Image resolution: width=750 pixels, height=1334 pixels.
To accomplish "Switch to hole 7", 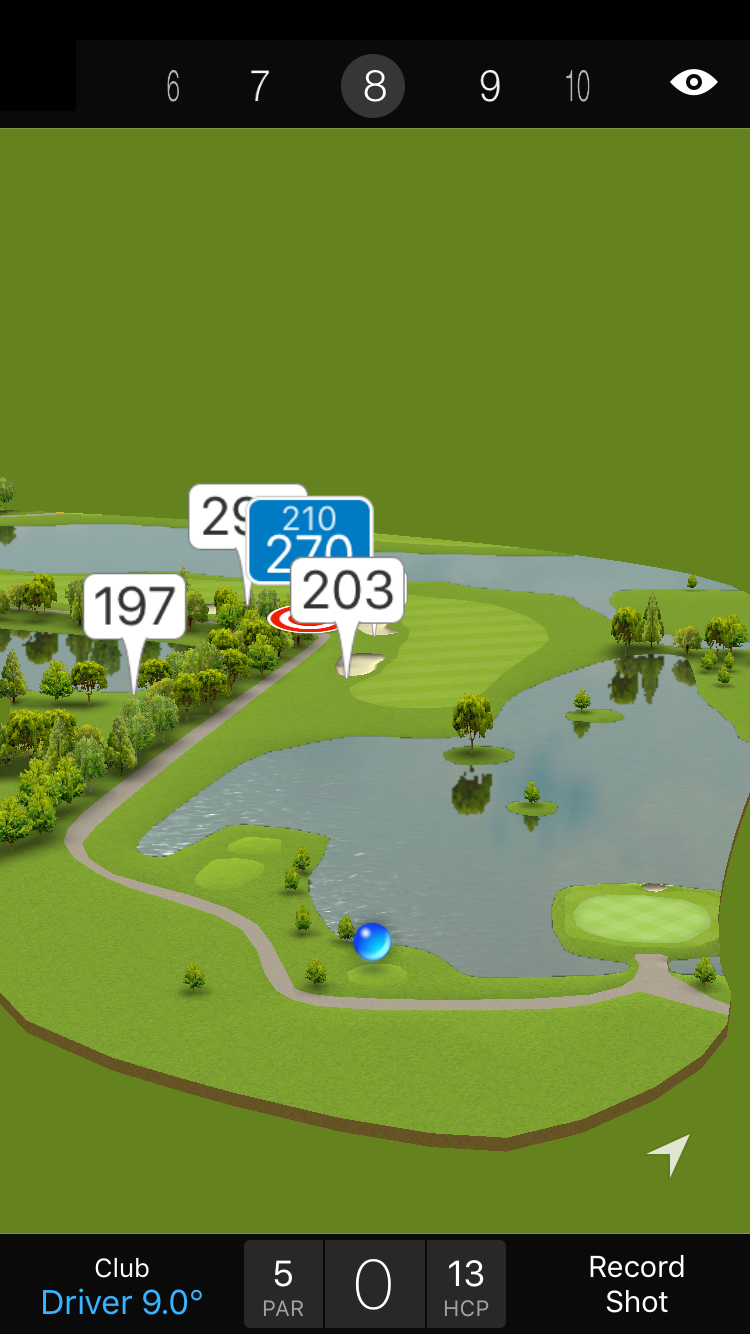I will point(259,87).
